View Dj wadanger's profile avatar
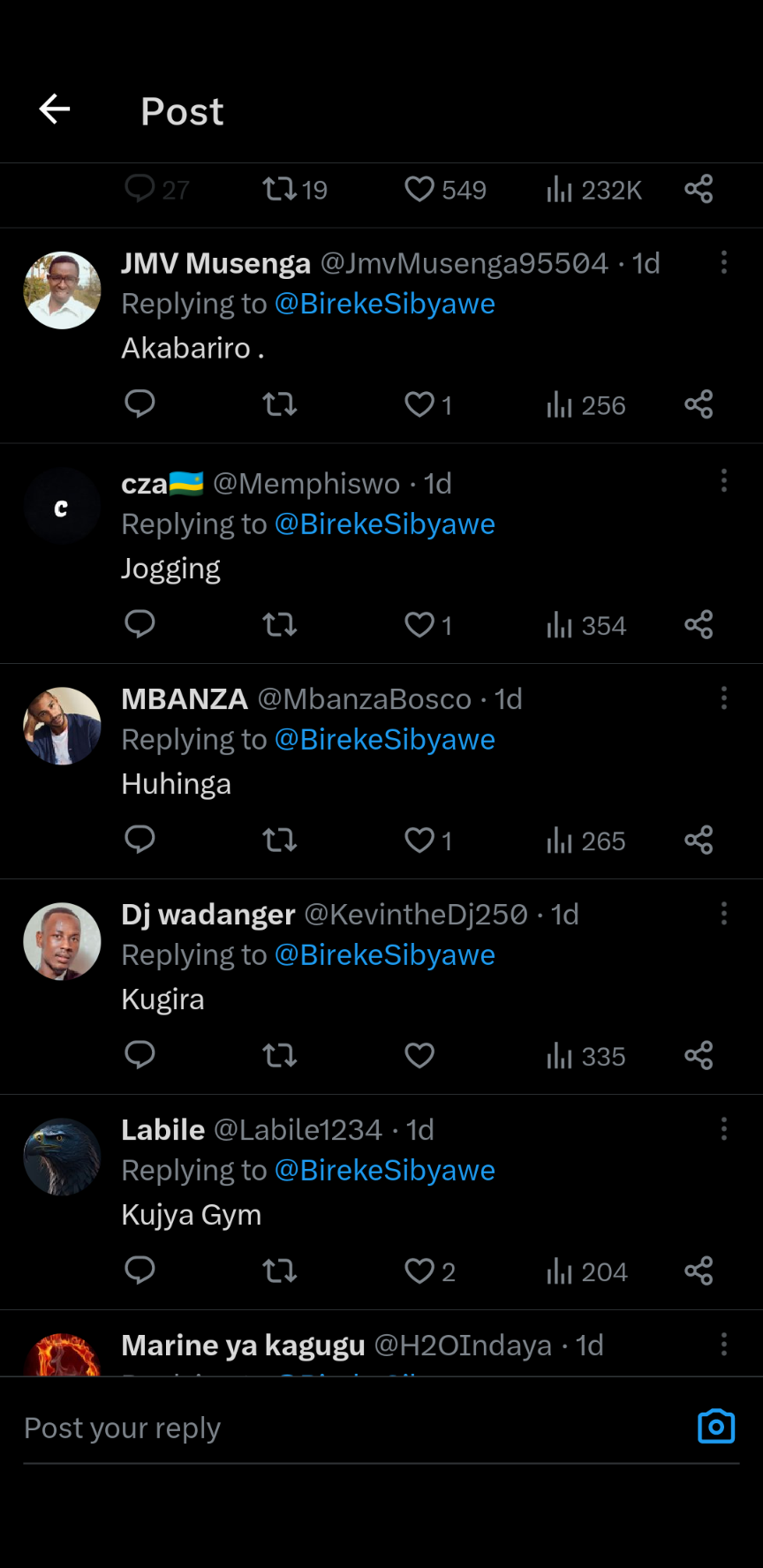The width and height of the screenshot is (763, 1568). click(x=62, y=941)
